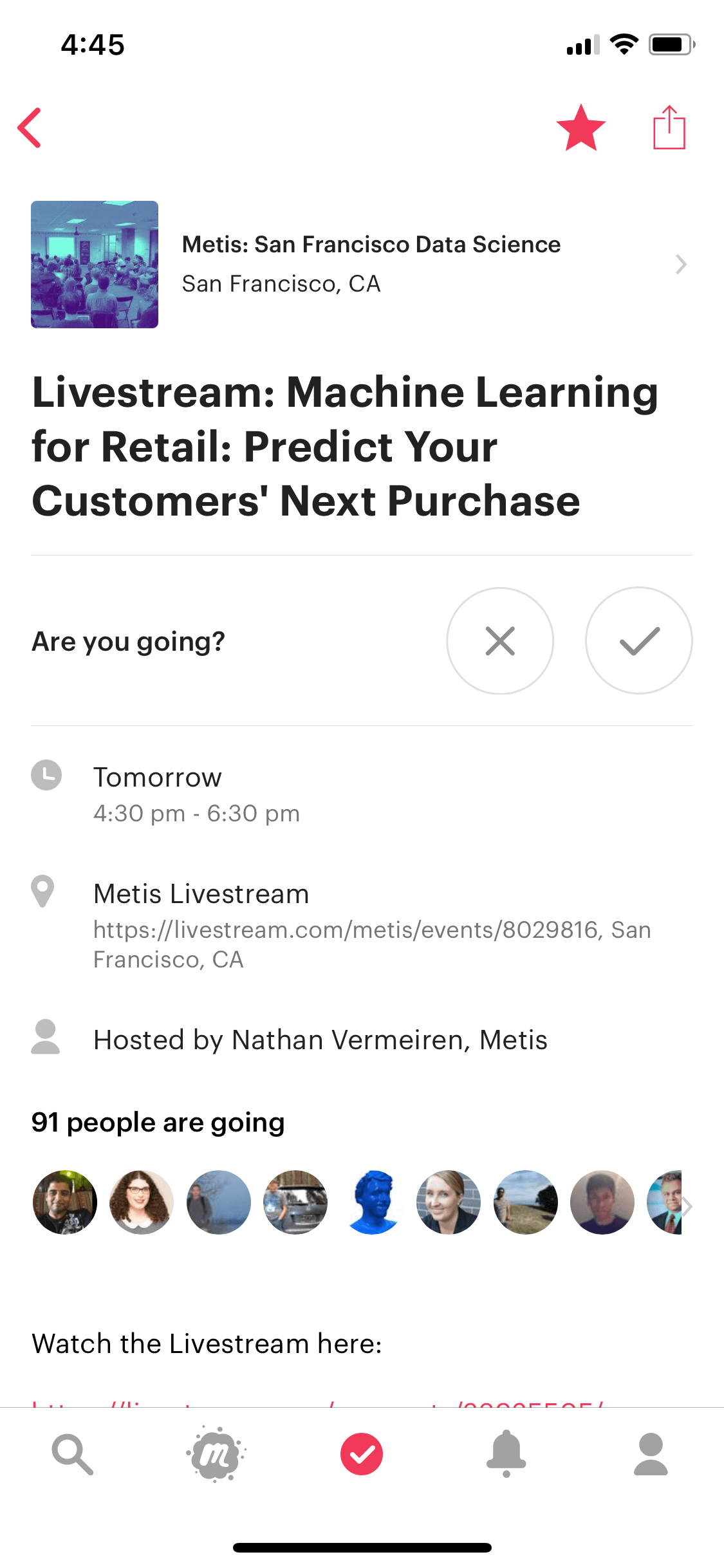
Task: Unsave the event with the star icon
Action: tap(581, 127)
